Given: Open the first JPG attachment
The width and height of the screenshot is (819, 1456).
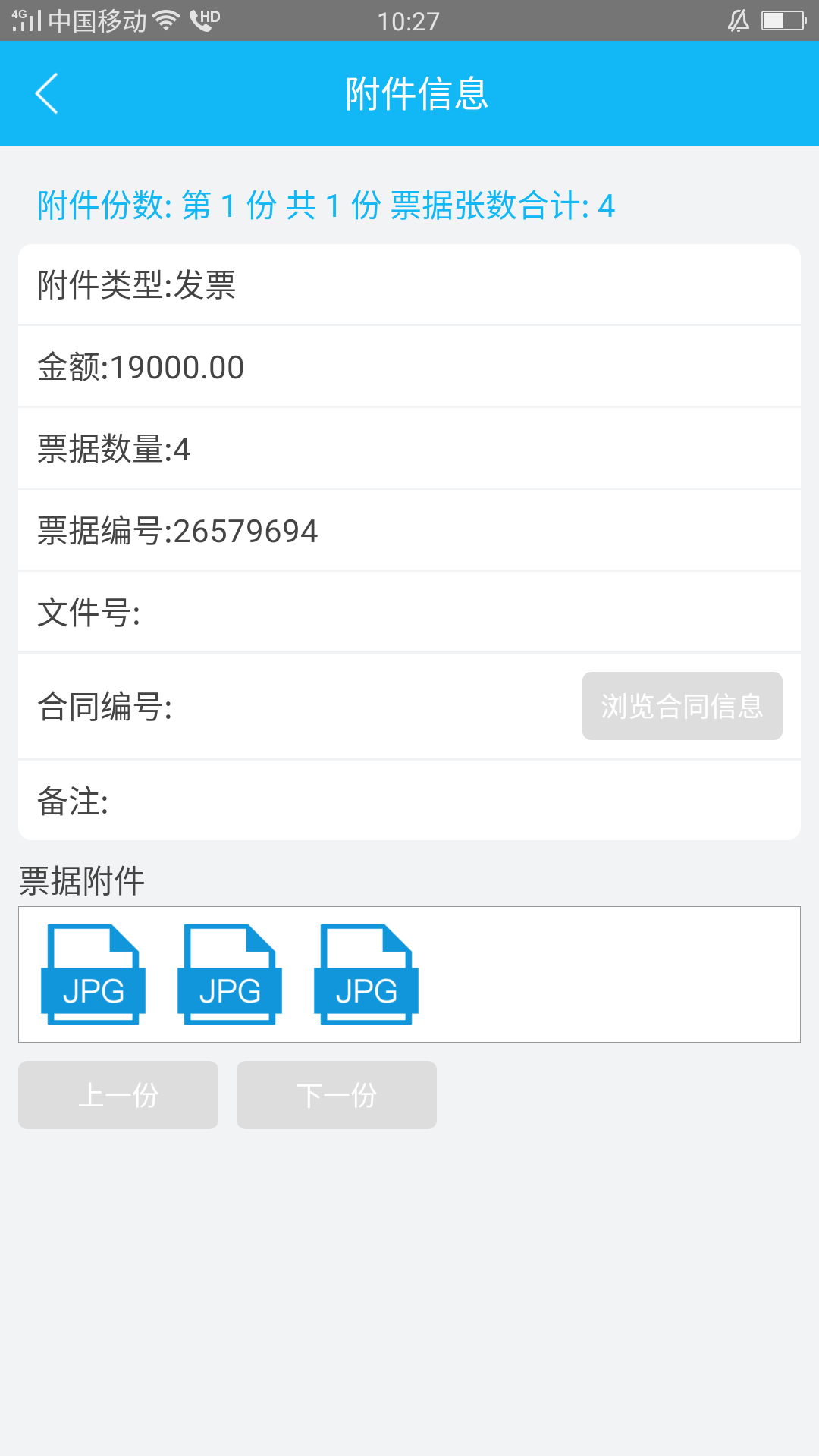Looking at the screenshot, I should tap(93, 974).
